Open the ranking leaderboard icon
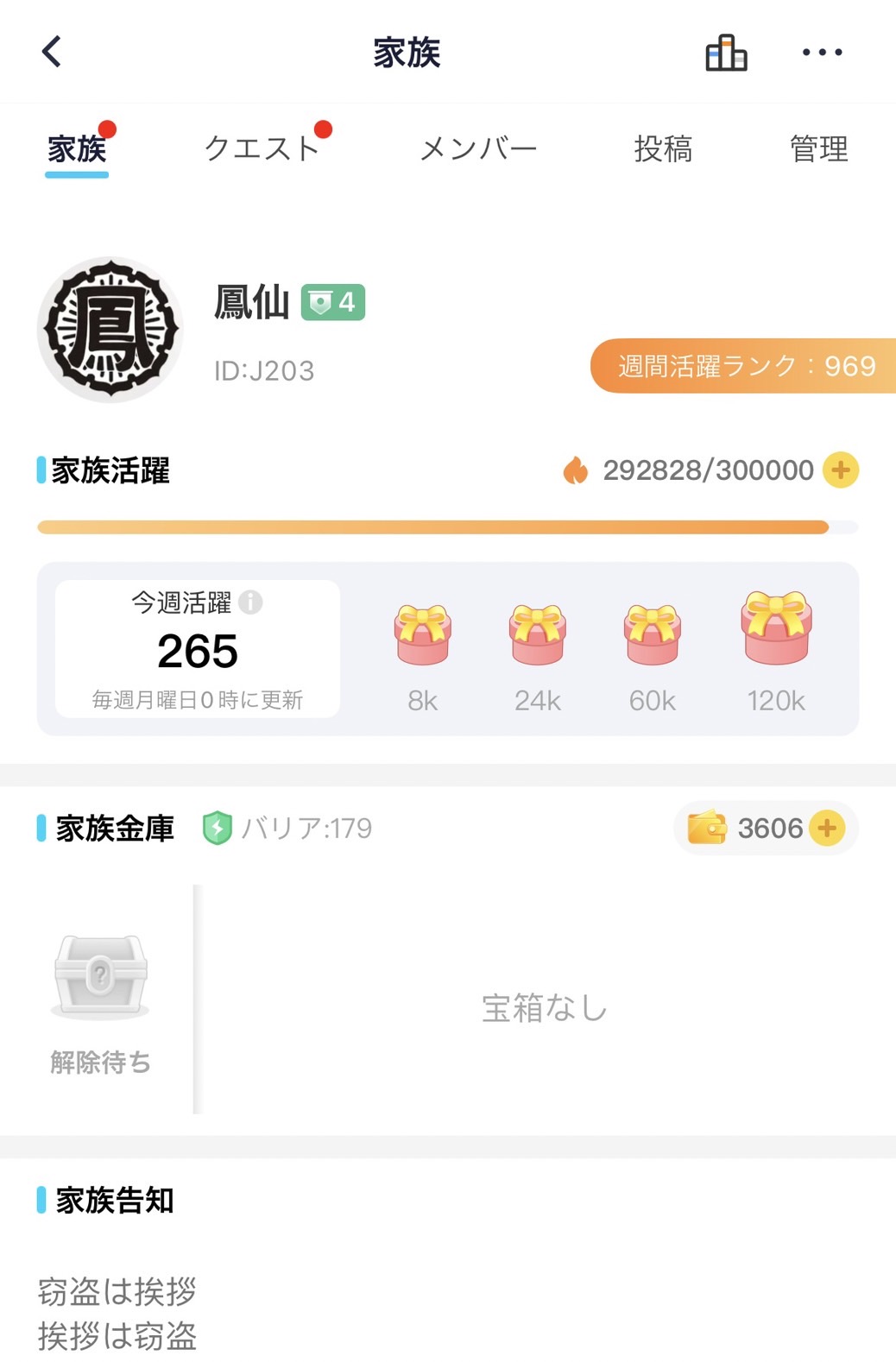 tap(726, 53)
